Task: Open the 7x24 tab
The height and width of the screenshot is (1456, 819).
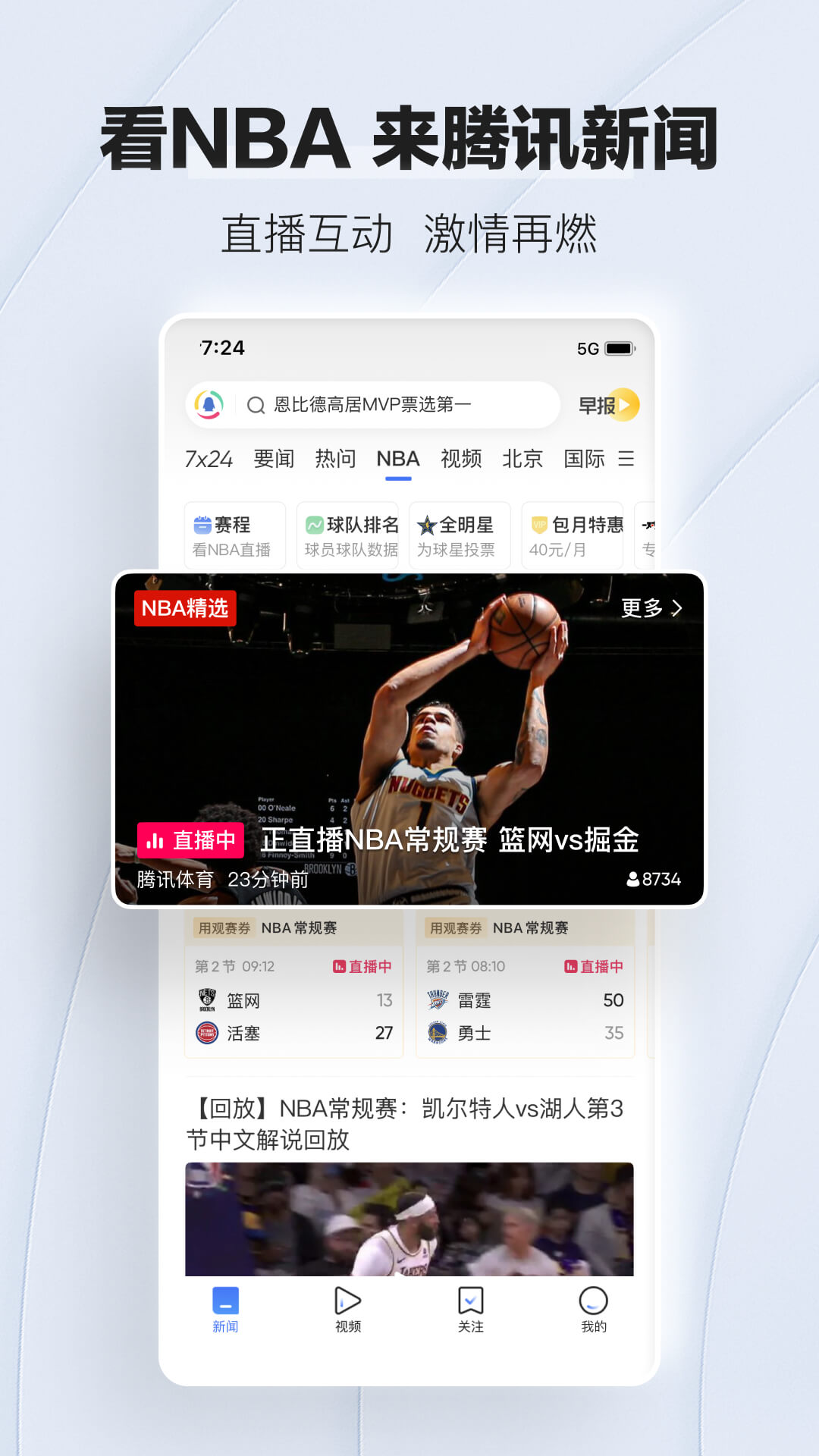Action: 210,459
